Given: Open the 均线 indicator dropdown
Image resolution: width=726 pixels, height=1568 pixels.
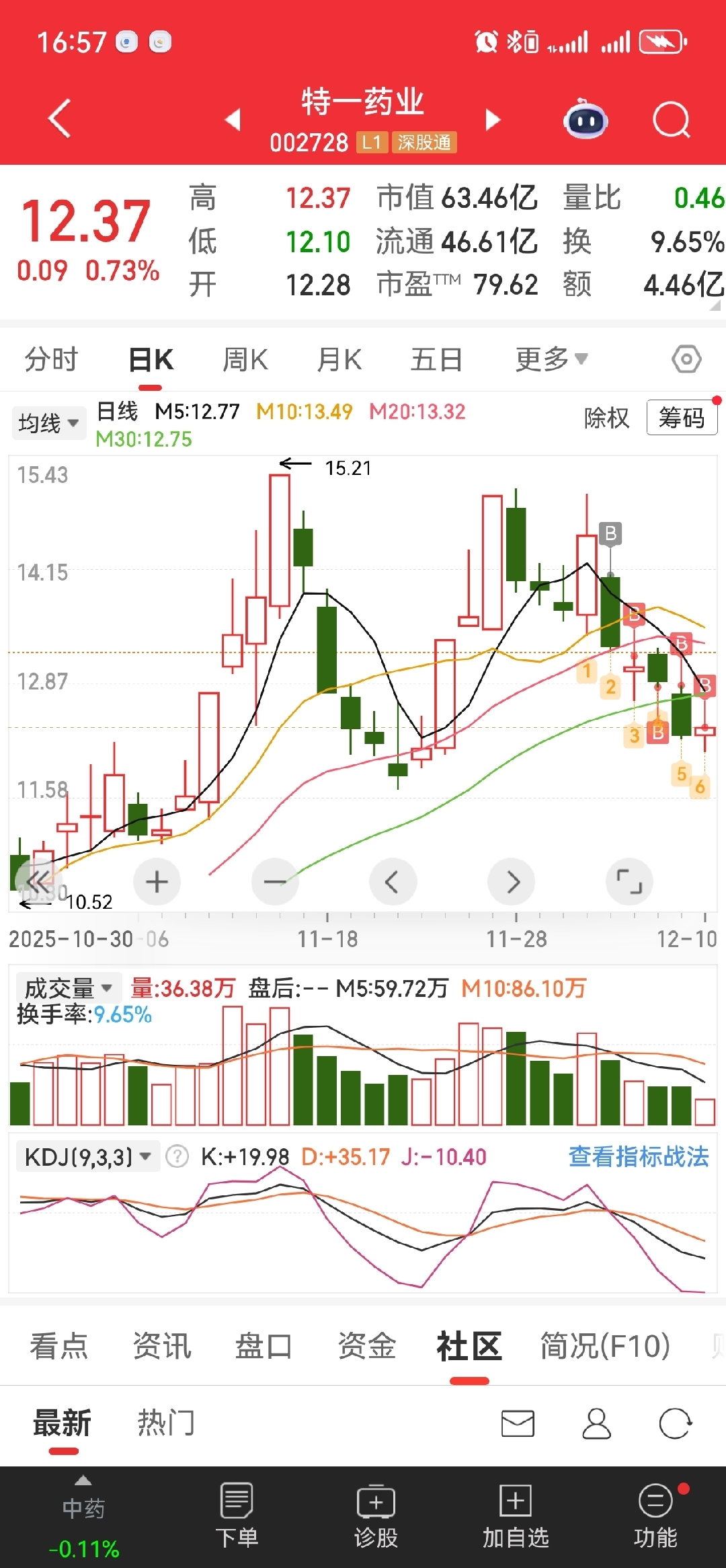Looking at the screenshot, I should point(48,423).
